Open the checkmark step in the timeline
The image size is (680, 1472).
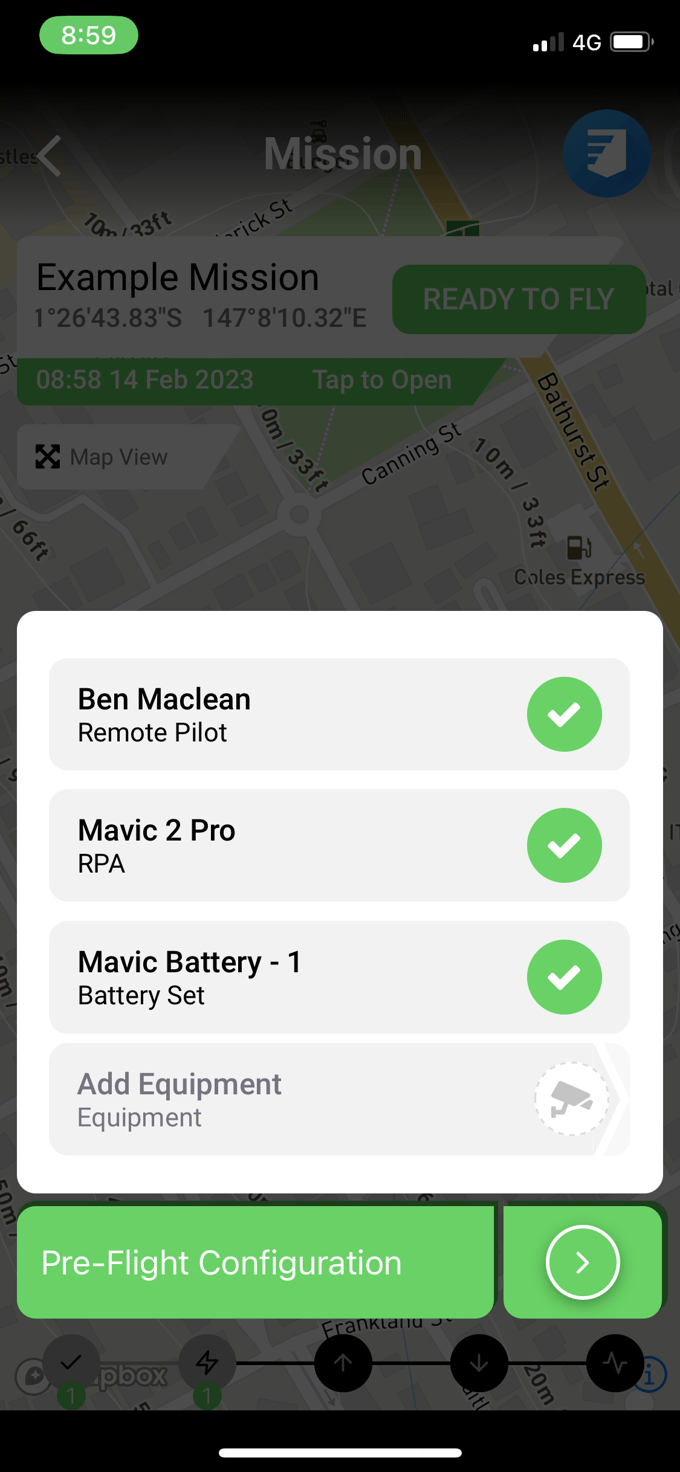tap(71, 1362)
